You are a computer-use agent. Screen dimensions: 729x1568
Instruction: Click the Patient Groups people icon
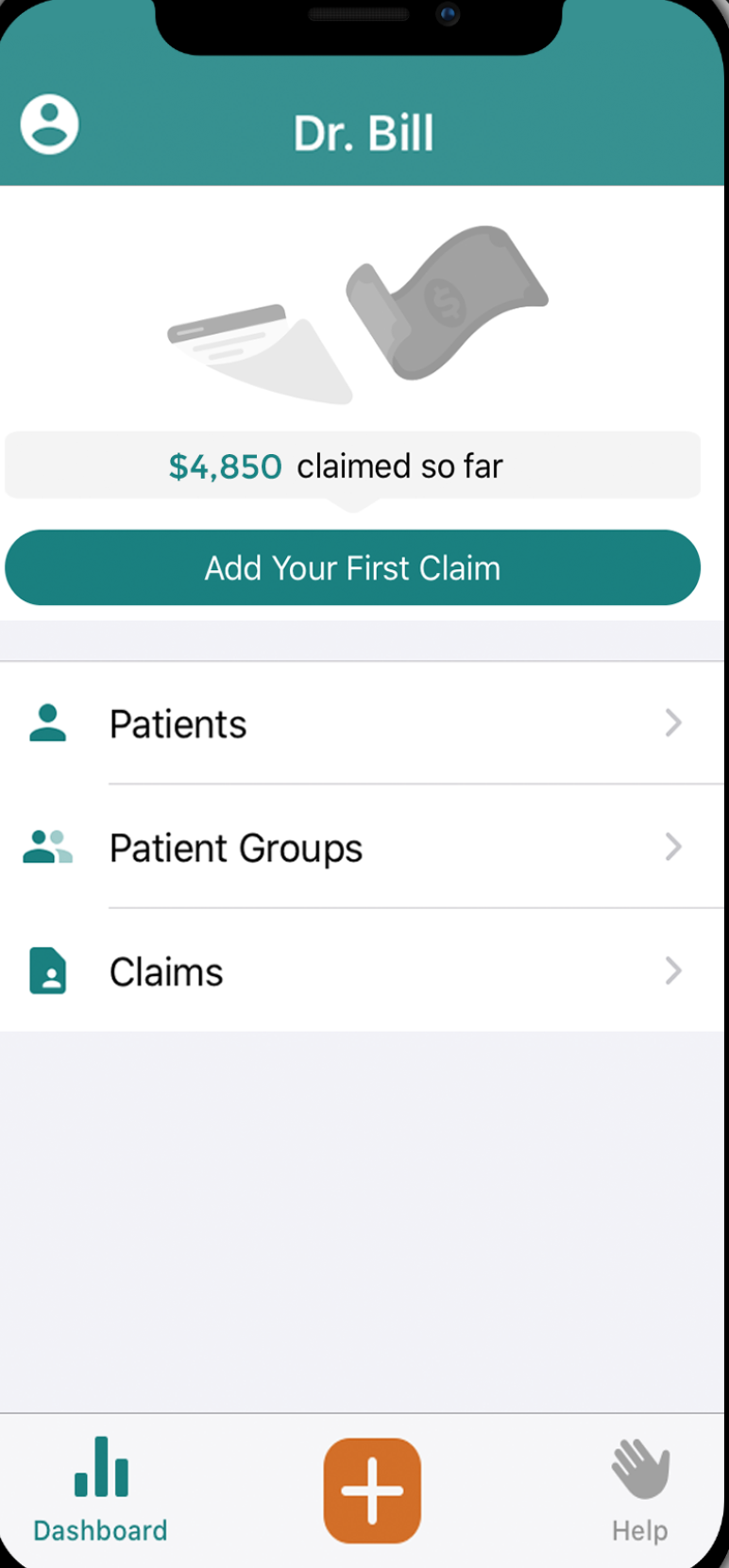click(47, 847)
